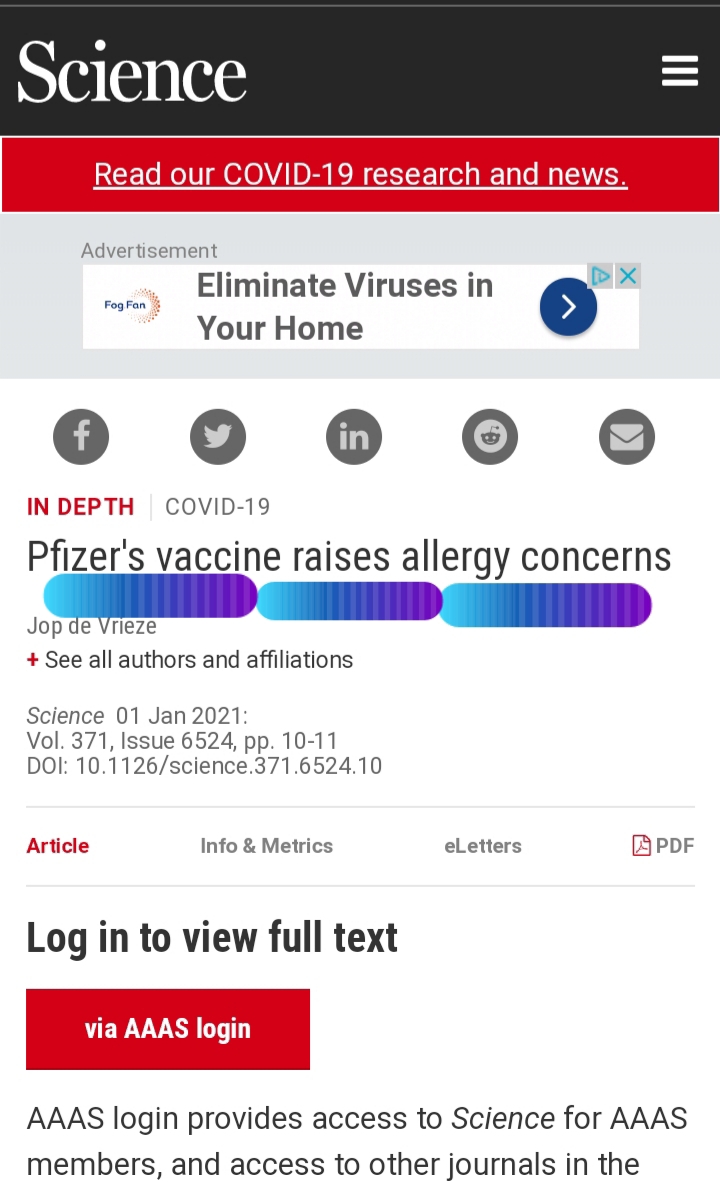Switch to the eLetters tab
The width and height of the screenshot is (720, 1182).
pyautogui.click(x=482, y=846)
